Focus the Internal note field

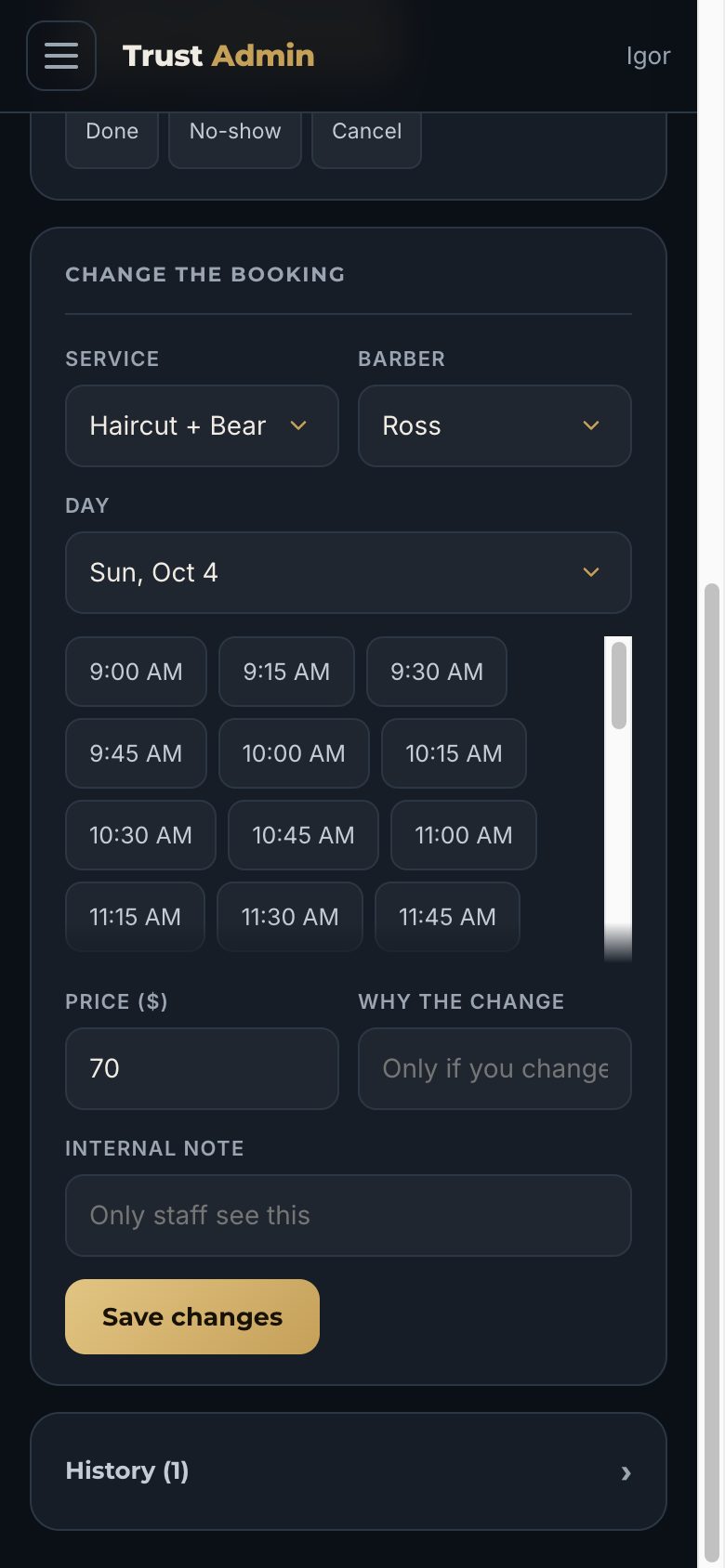pos(349,1215)
